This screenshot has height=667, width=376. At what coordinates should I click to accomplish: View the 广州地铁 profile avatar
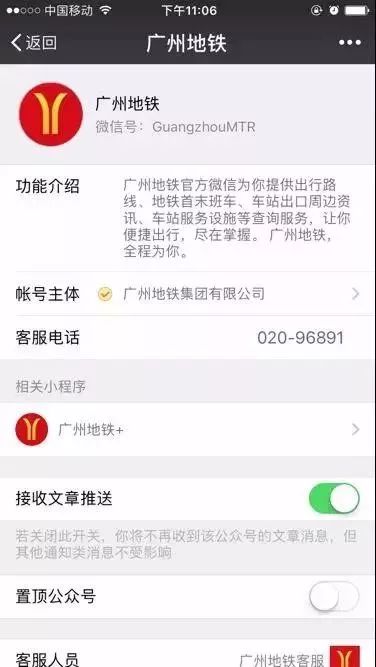point(51,114)
